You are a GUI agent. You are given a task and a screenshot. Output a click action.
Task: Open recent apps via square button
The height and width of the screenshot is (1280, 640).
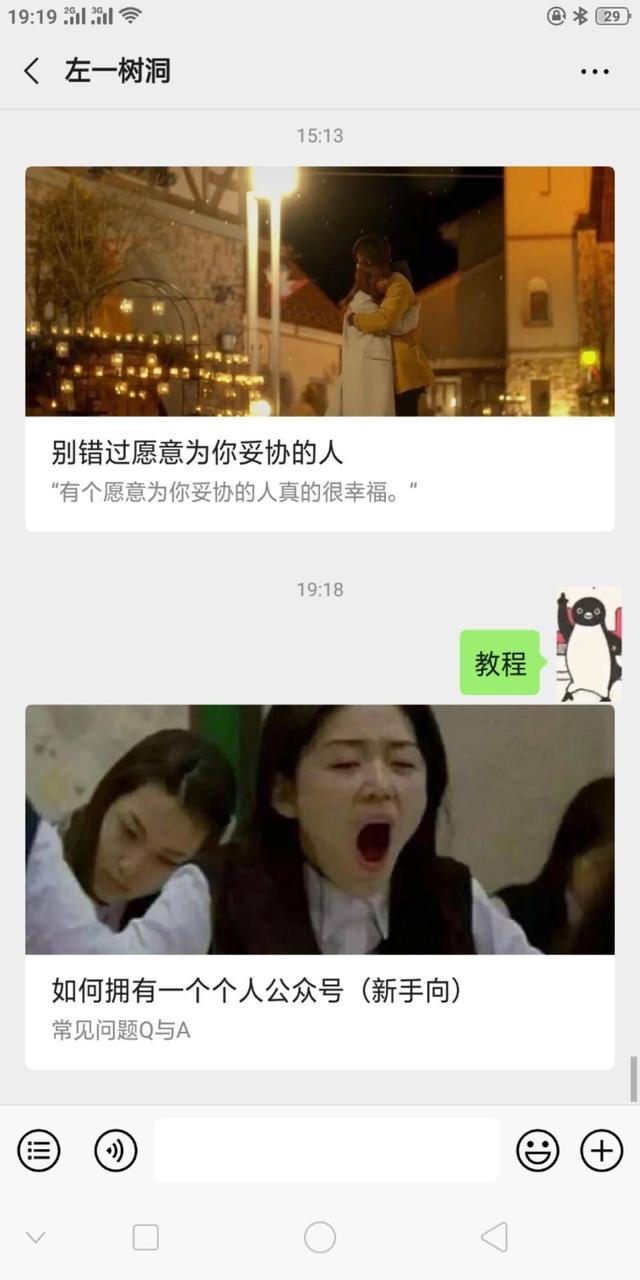146,1237
